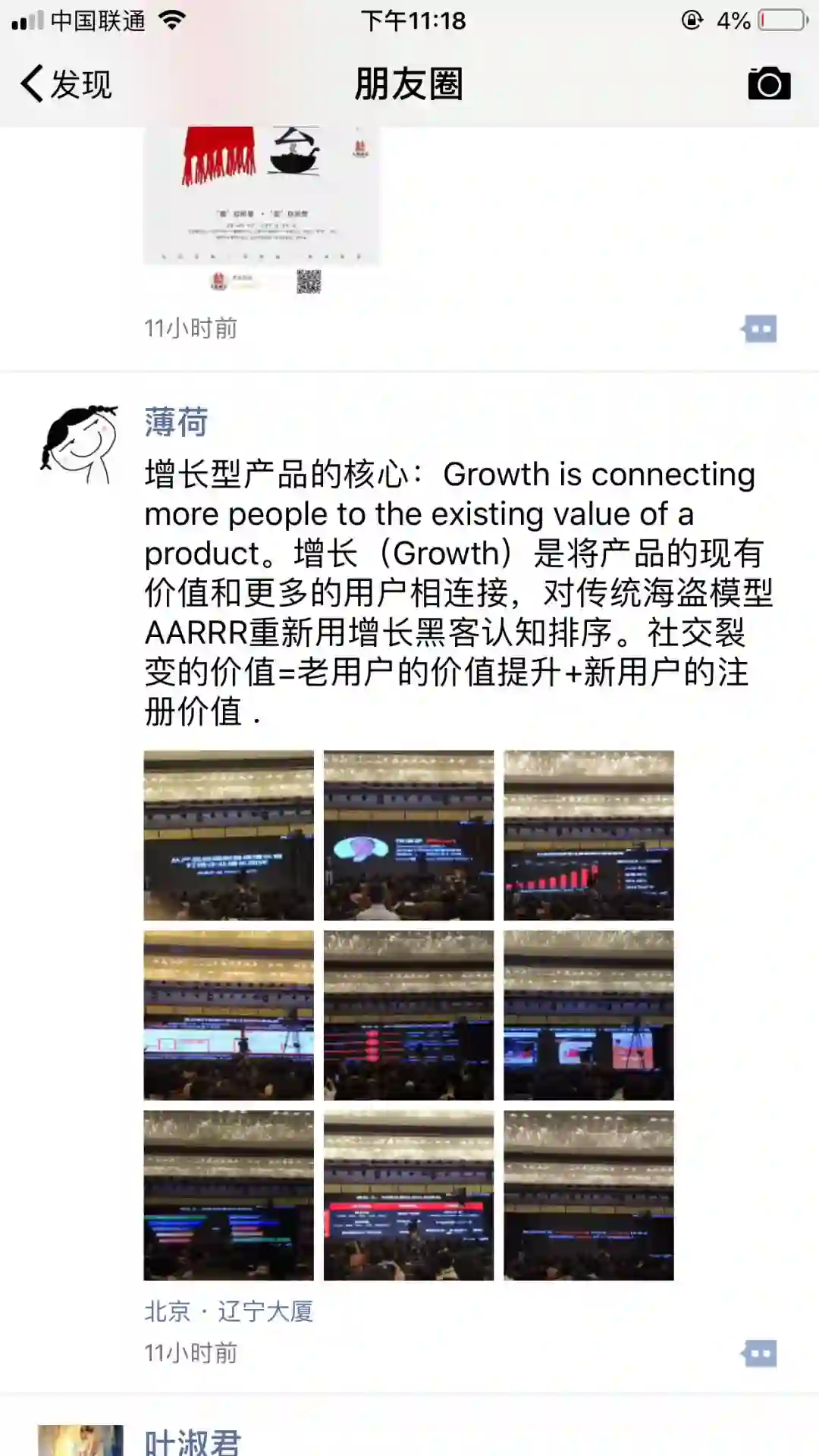View 薄荷's last photo in the grid
This screenshot has height=1456, width=819.
[x=588, y=1196]
